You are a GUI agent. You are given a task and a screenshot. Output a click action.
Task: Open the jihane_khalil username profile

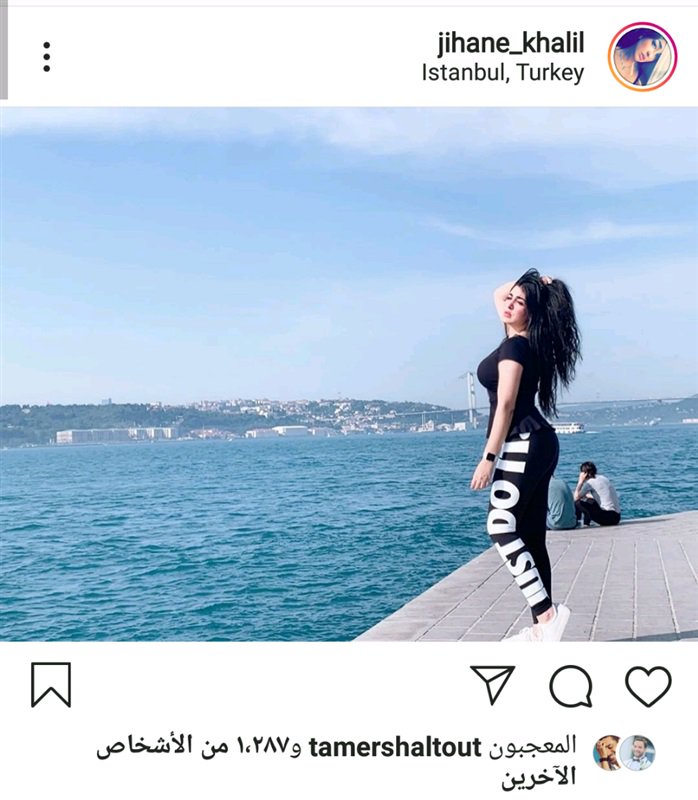511,42
